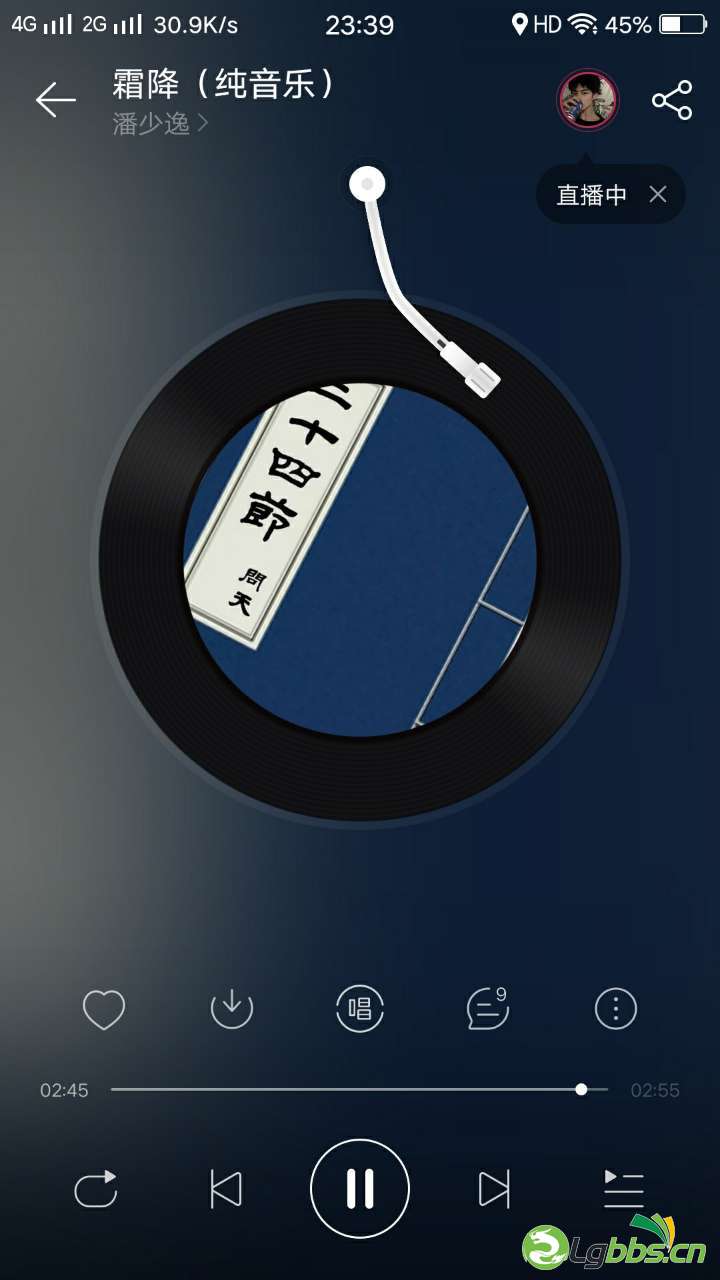Open the live-streaming avatar
The image size is (720, 1280).
point(588,100)
